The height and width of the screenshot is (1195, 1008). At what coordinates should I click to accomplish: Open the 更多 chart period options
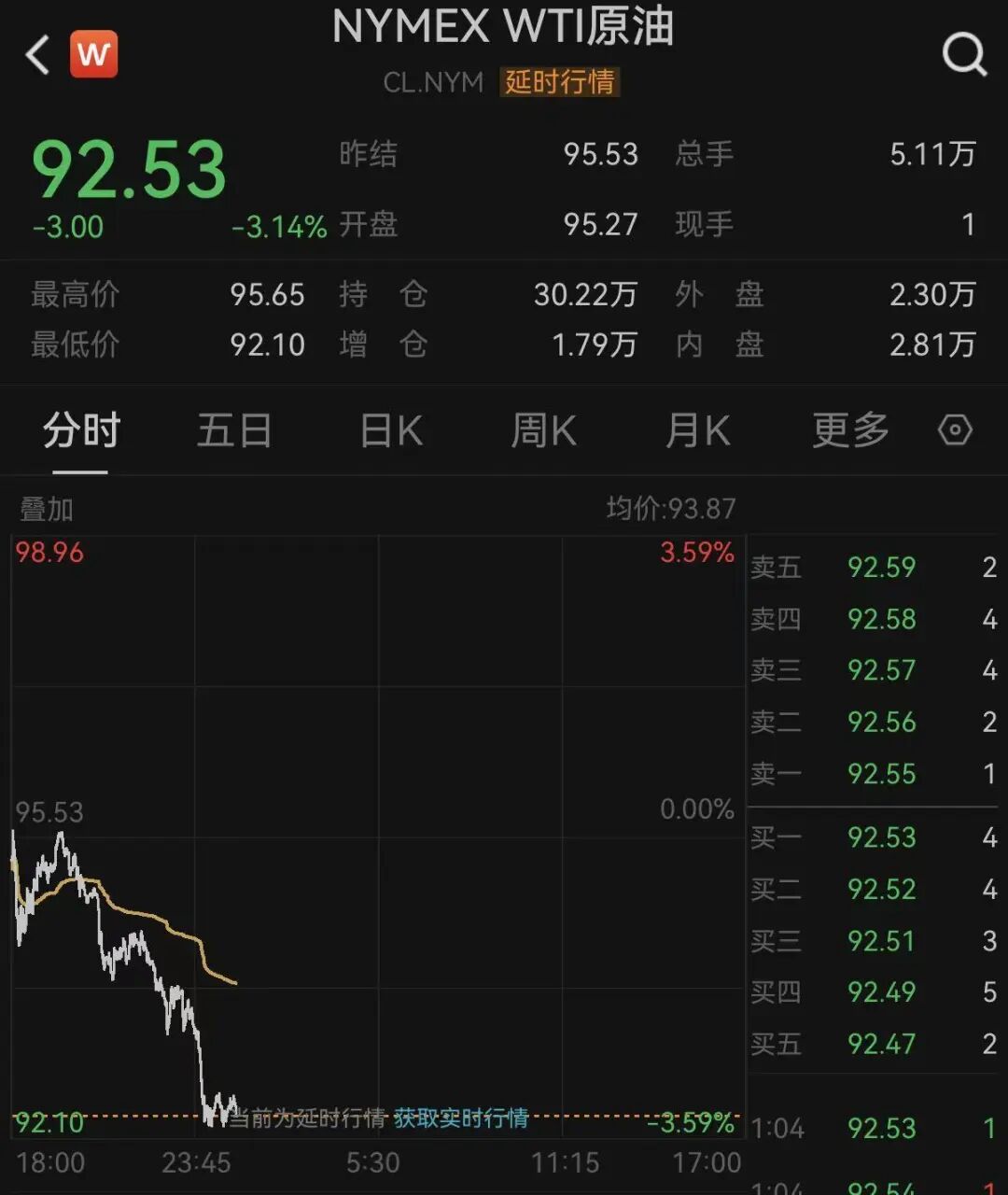click(x=849, y=431)
